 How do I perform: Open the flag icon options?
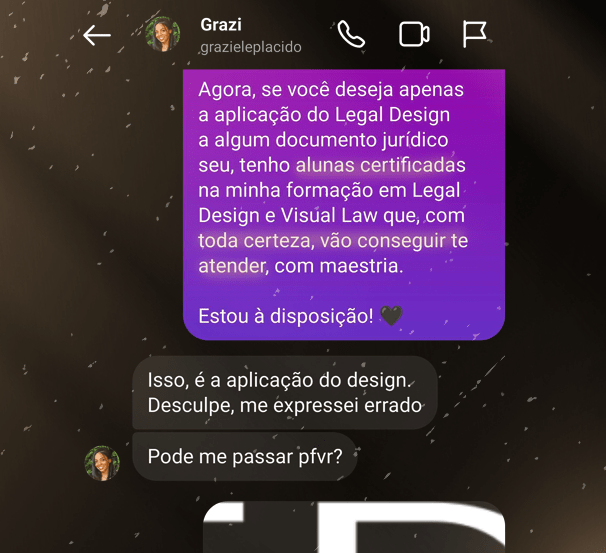tap(475, 35)
